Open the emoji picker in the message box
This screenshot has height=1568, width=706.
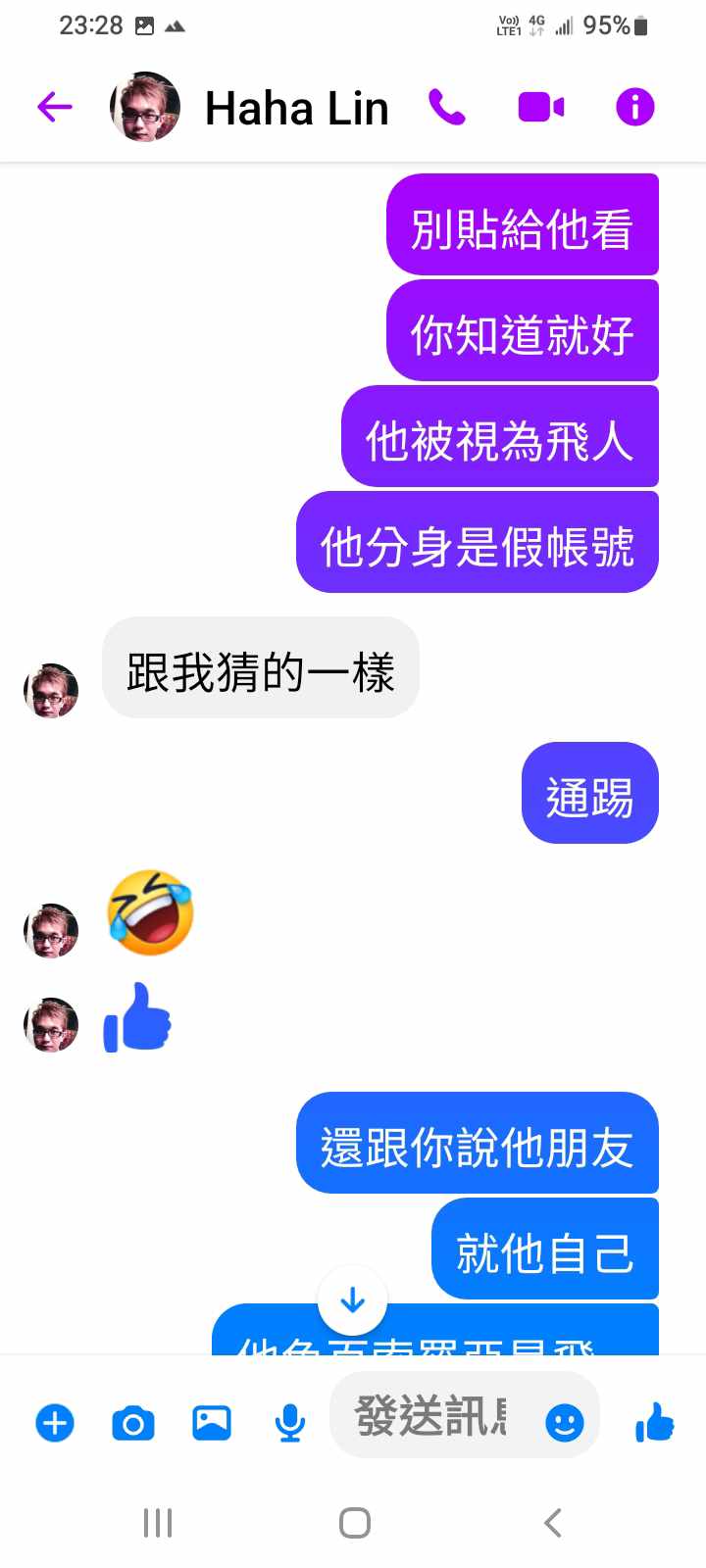pos(564,1423)
